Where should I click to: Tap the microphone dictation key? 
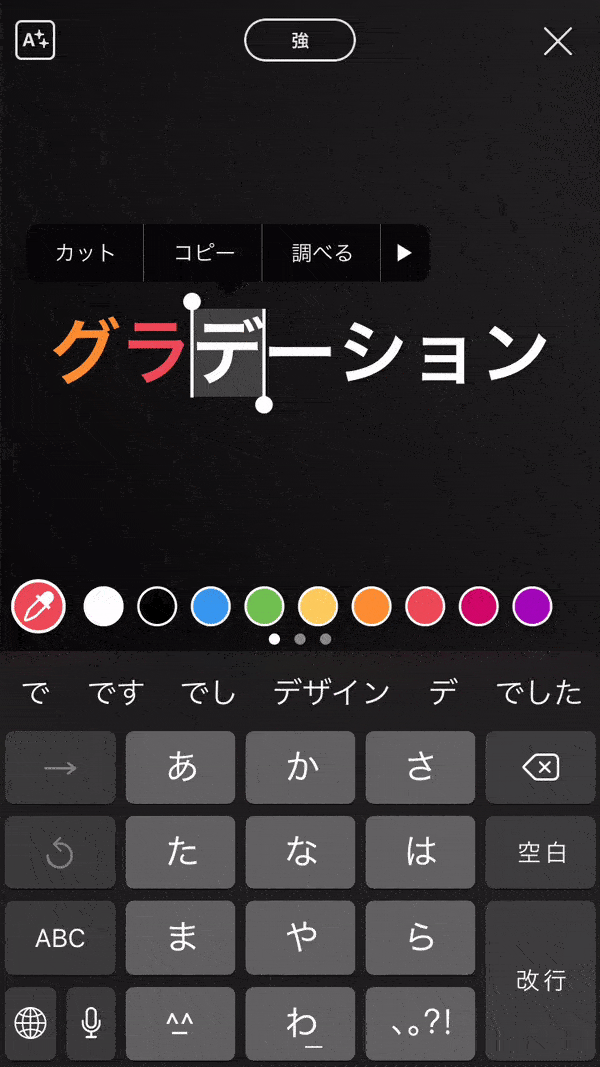pos(91,1023)
